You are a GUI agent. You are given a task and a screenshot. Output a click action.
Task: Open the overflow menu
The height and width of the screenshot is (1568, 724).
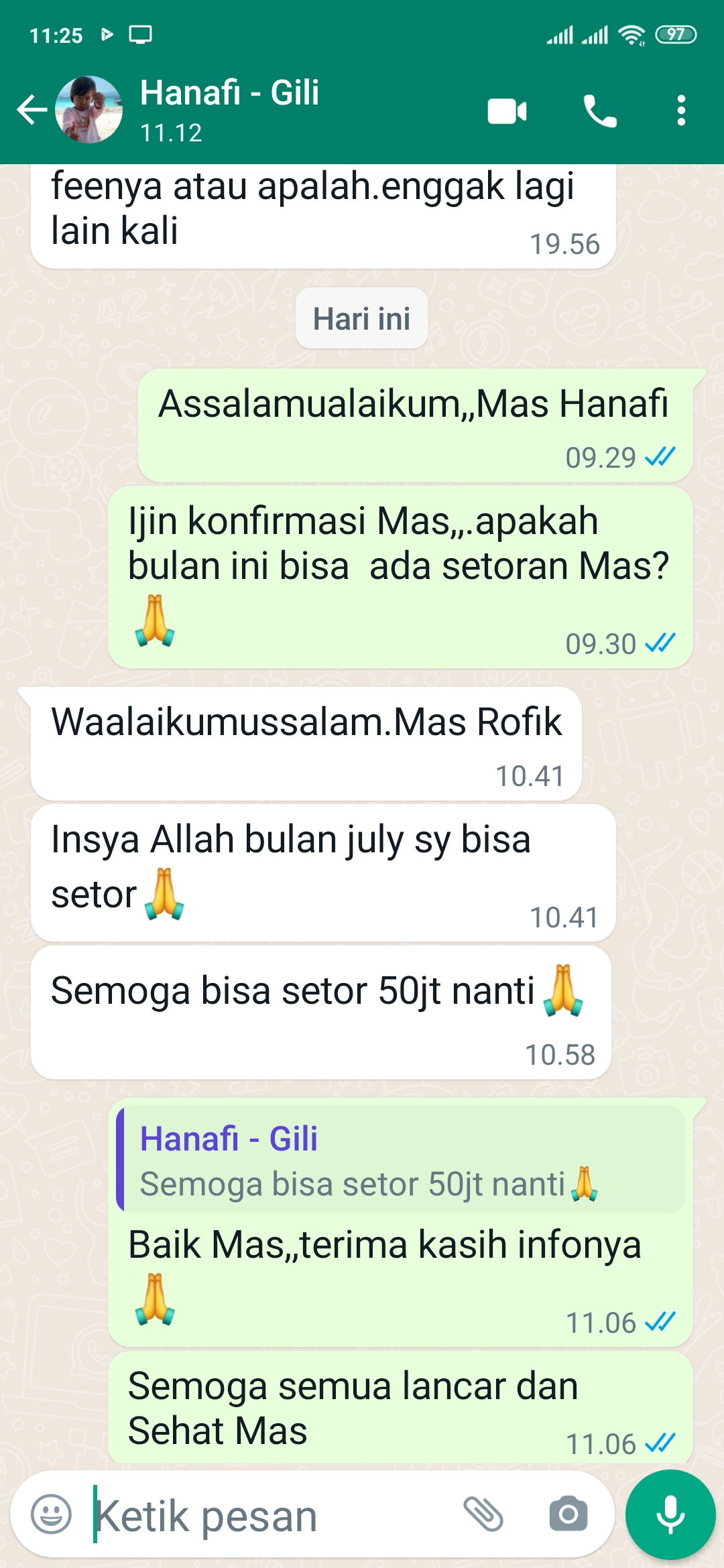681,111
